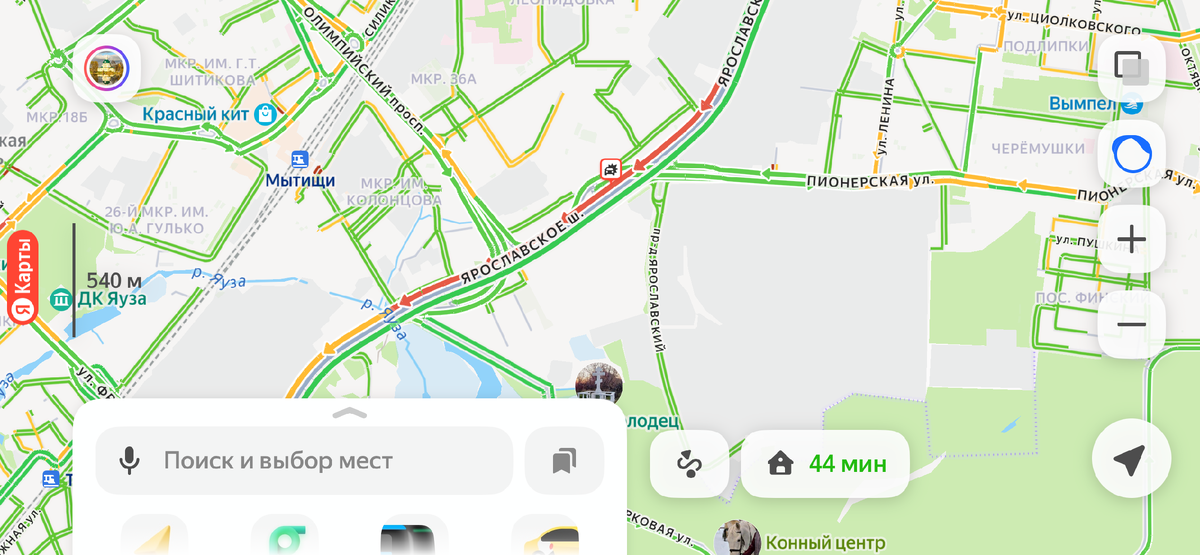Select the Мытищи train station marker
1200x555 pixels.
[299, 160]
